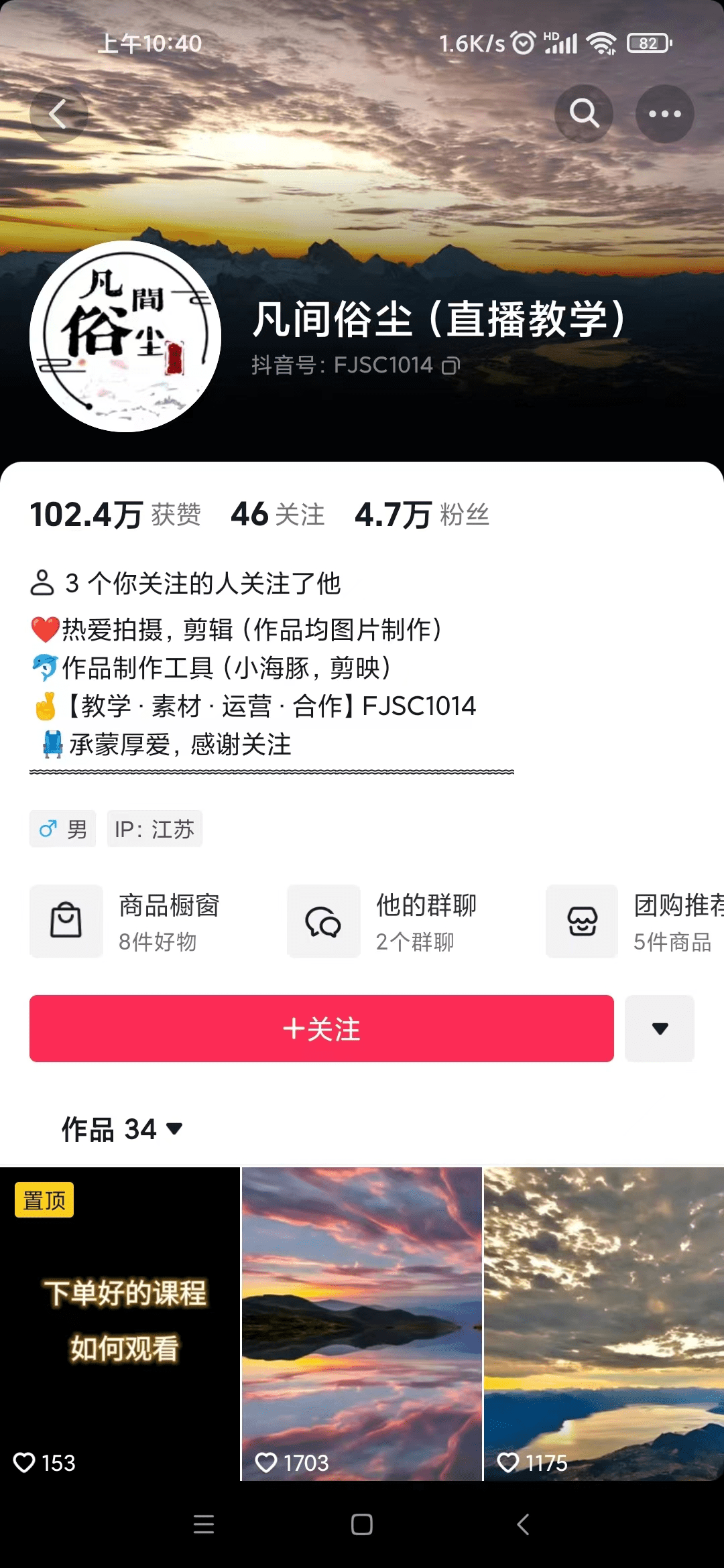Open the 3 mutual followers line
The height and width of the screenshot is (1568, 724).
pos(186,583)
